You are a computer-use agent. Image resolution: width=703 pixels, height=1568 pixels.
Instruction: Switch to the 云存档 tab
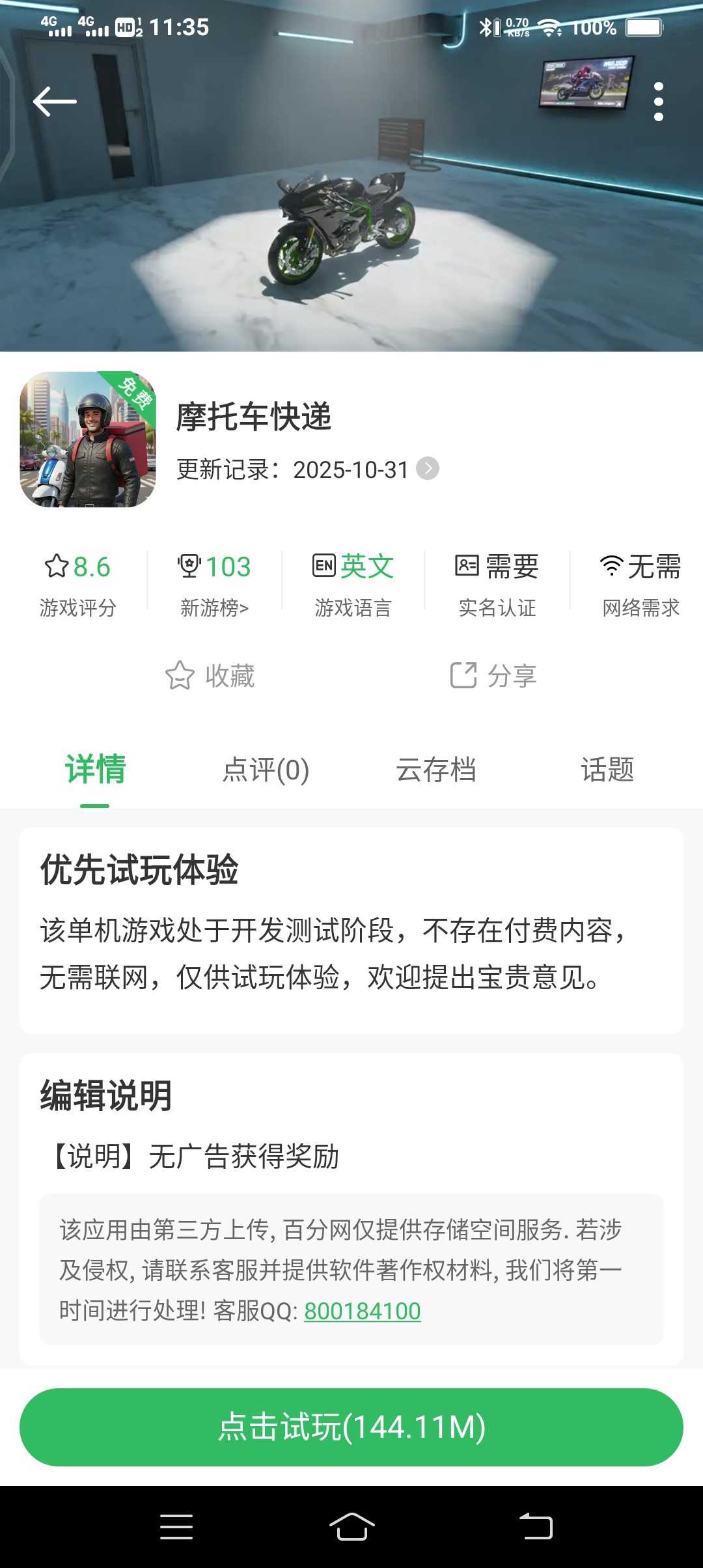[436, 770]
